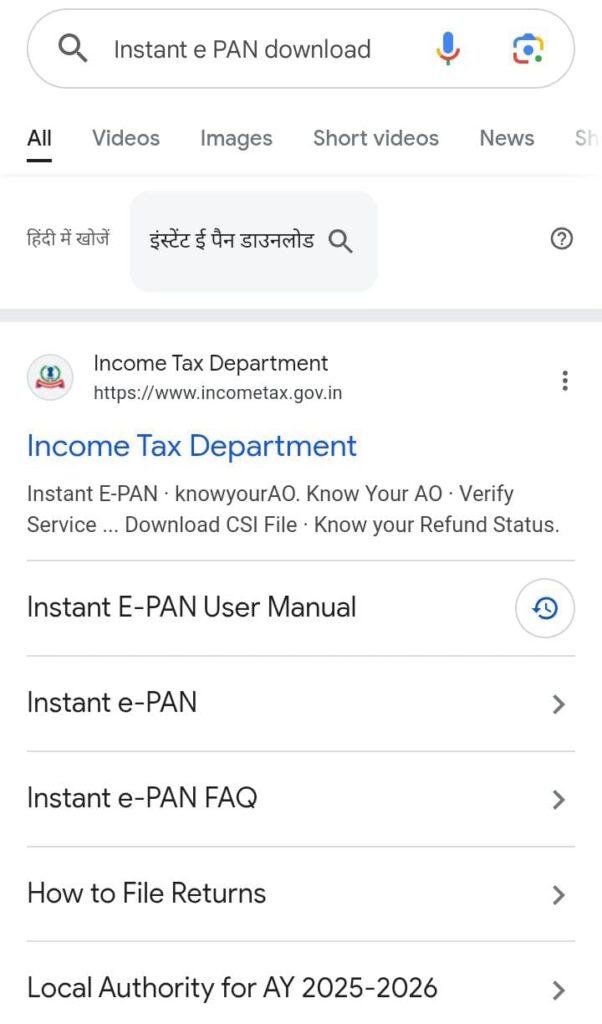Open help for Hindi search suggestion

(562, 239)
